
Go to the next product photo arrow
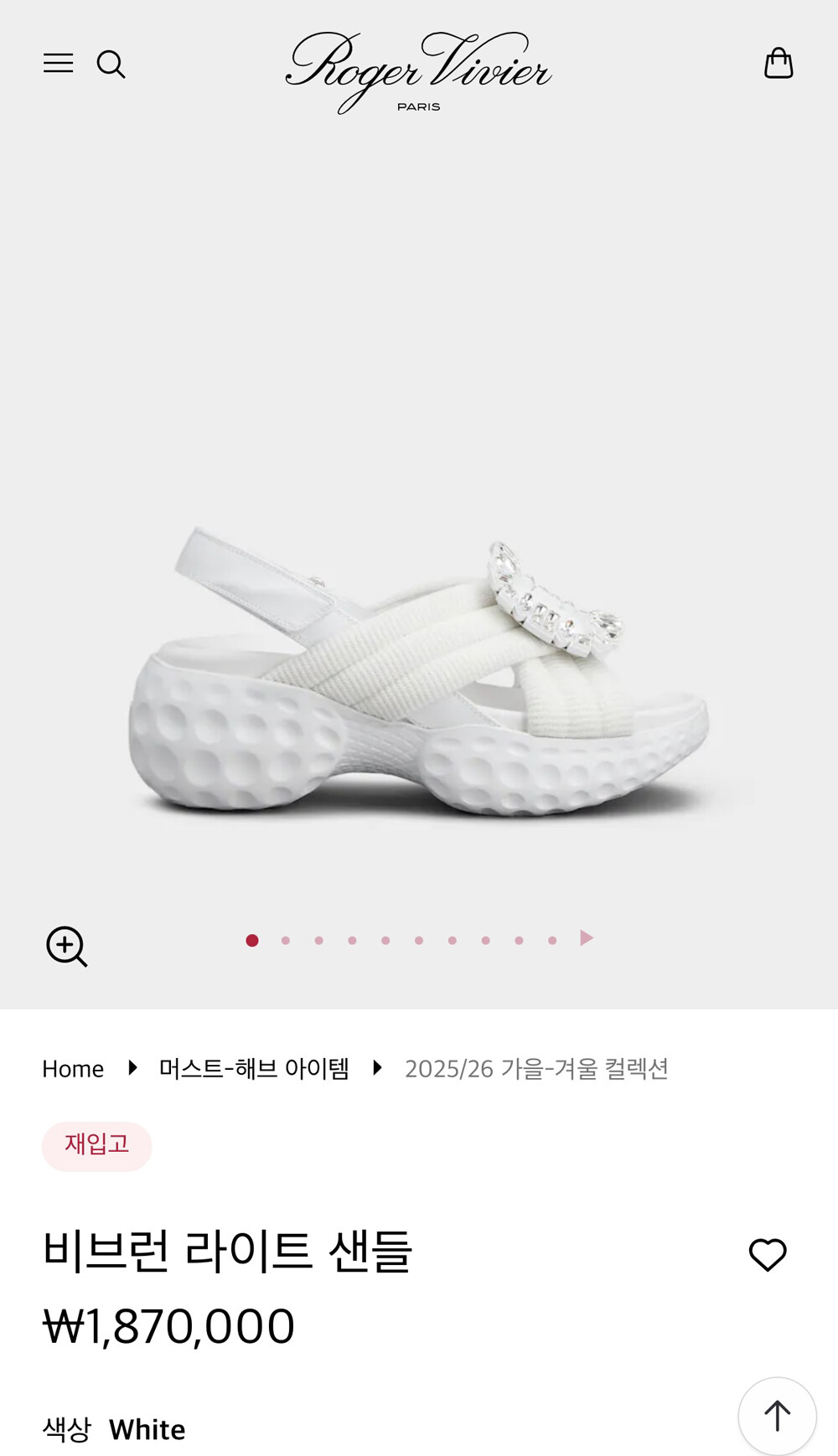click(x=587, y=938)
